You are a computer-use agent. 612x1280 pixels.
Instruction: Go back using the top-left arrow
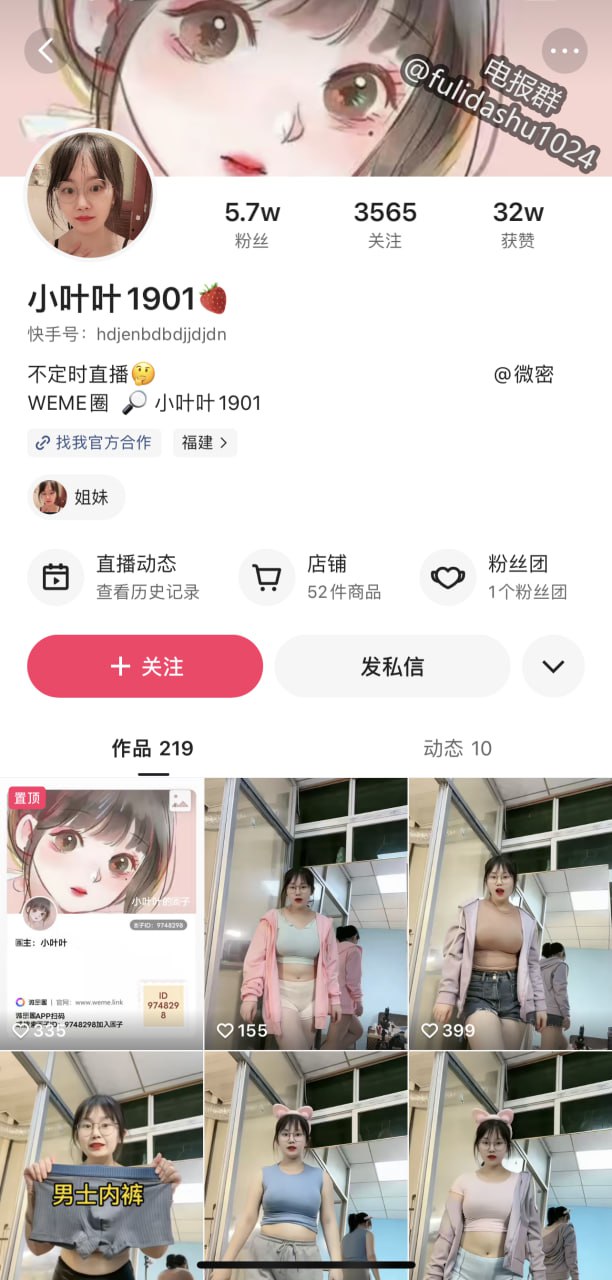46,49
